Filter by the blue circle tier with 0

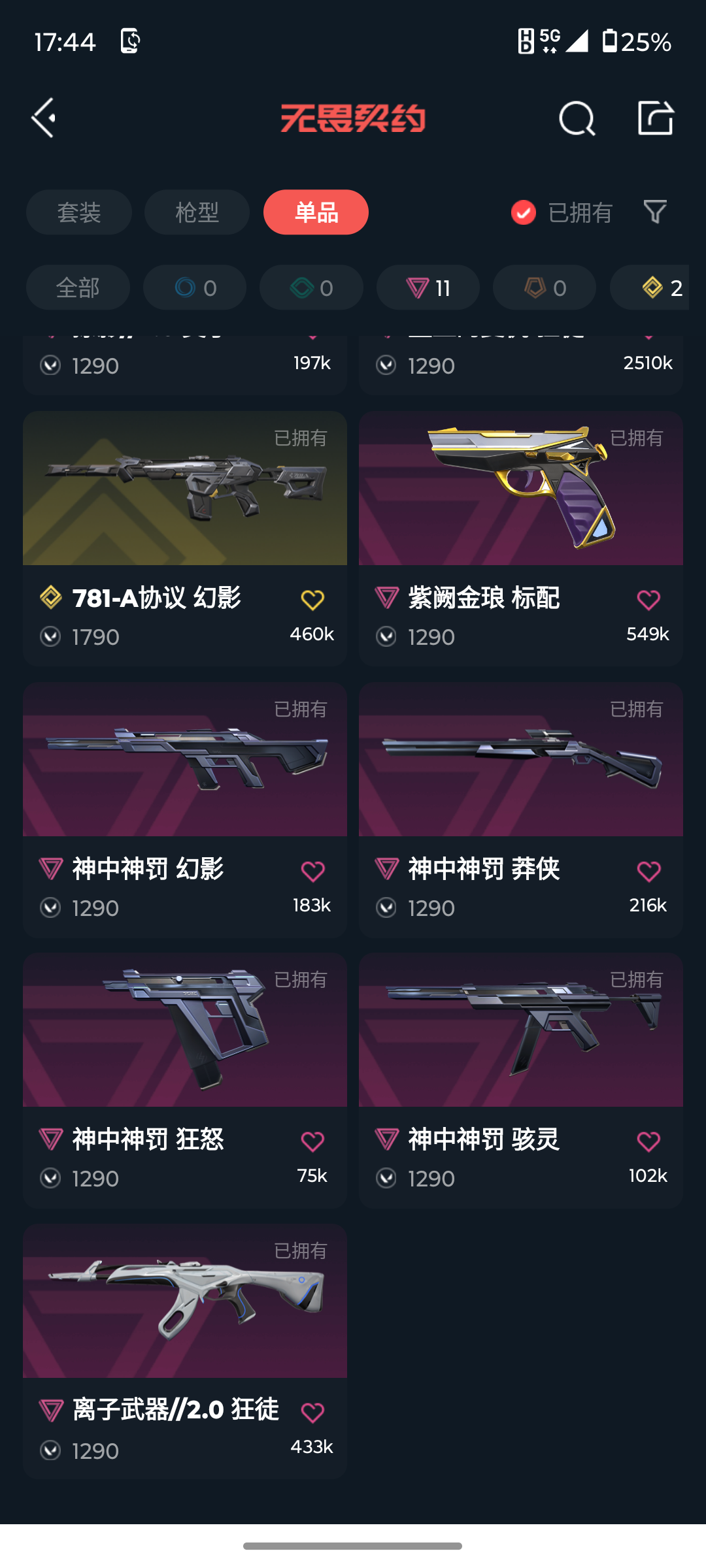(195, 287)
